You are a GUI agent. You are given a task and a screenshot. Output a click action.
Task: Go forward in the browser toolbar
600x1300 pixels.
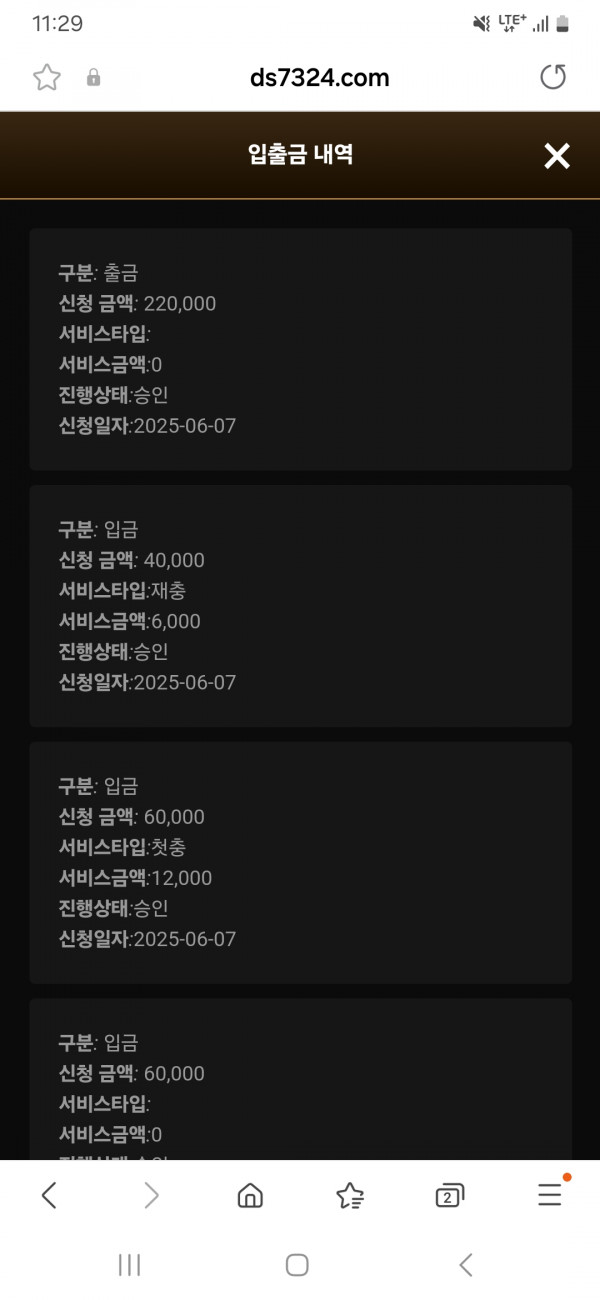(151, 1195)
